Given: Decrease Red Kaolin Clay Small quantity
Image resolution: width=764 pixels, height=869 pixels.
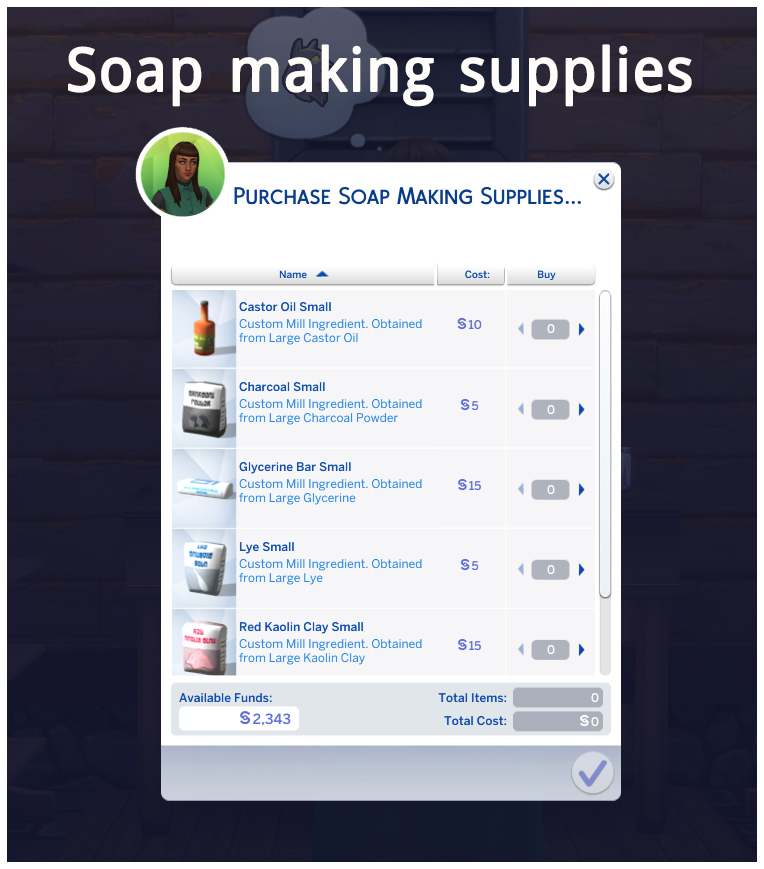Looking at the screenshot, I should (x=520, y=648).
